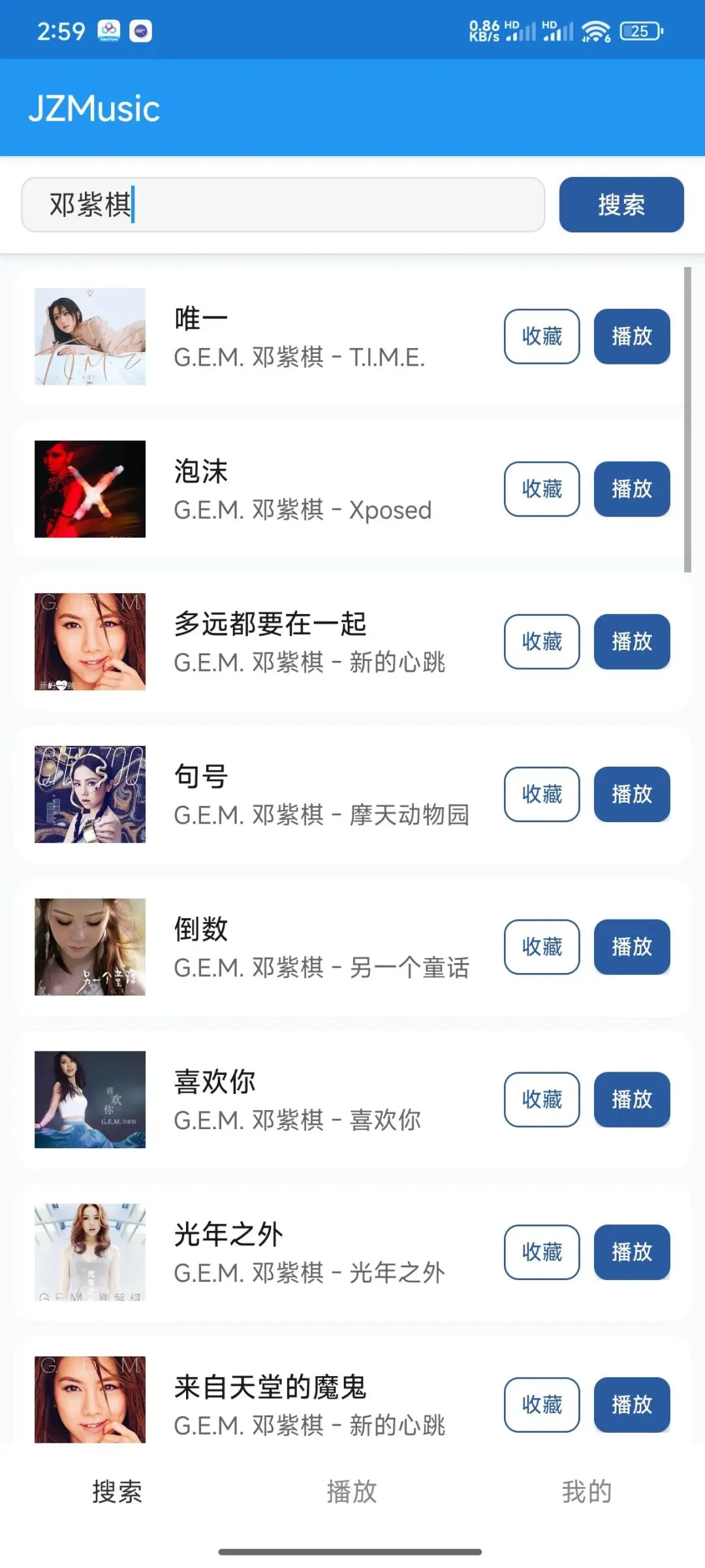The height and width of the screenshot is (1568, 705).
Task: Add 光年之外 to favorites
Action: 542,1252
